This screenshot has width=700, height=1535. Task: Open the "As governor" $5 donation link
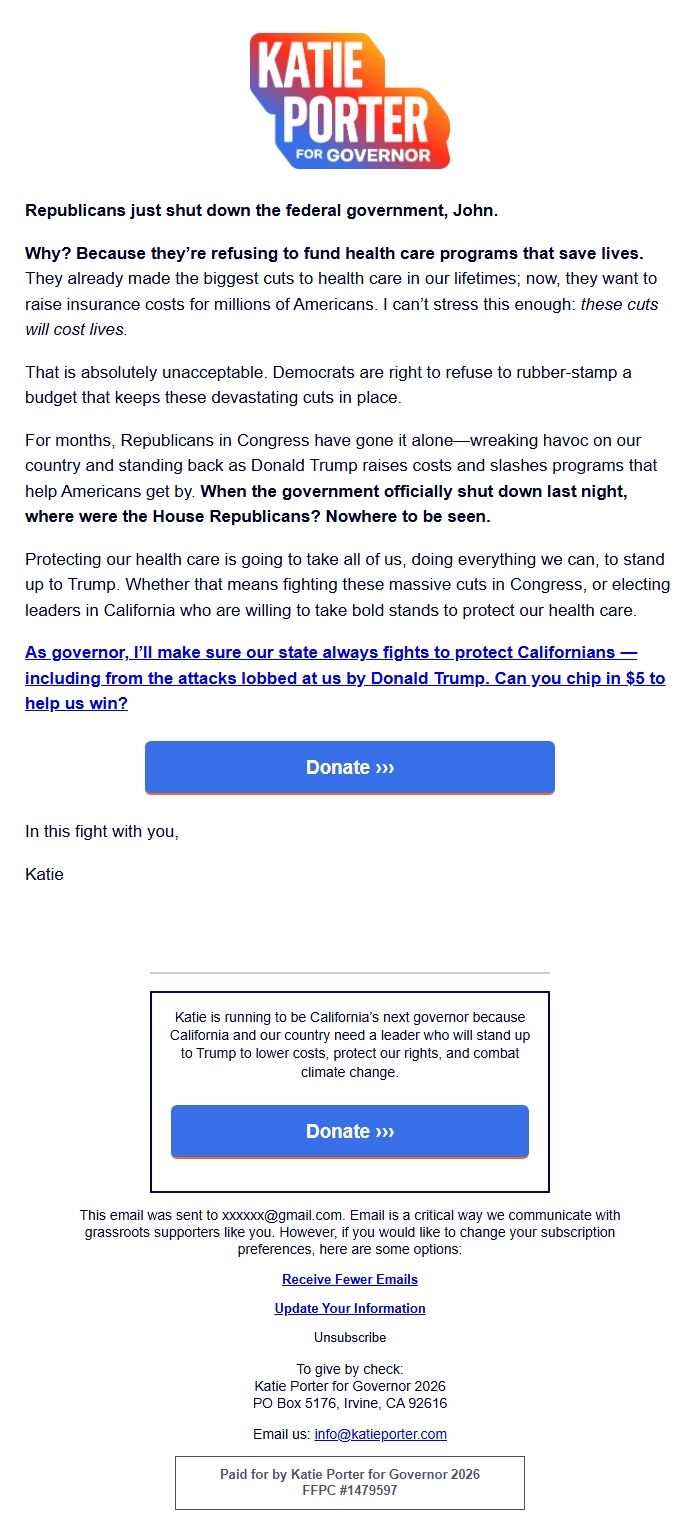[x=345, y=678]
